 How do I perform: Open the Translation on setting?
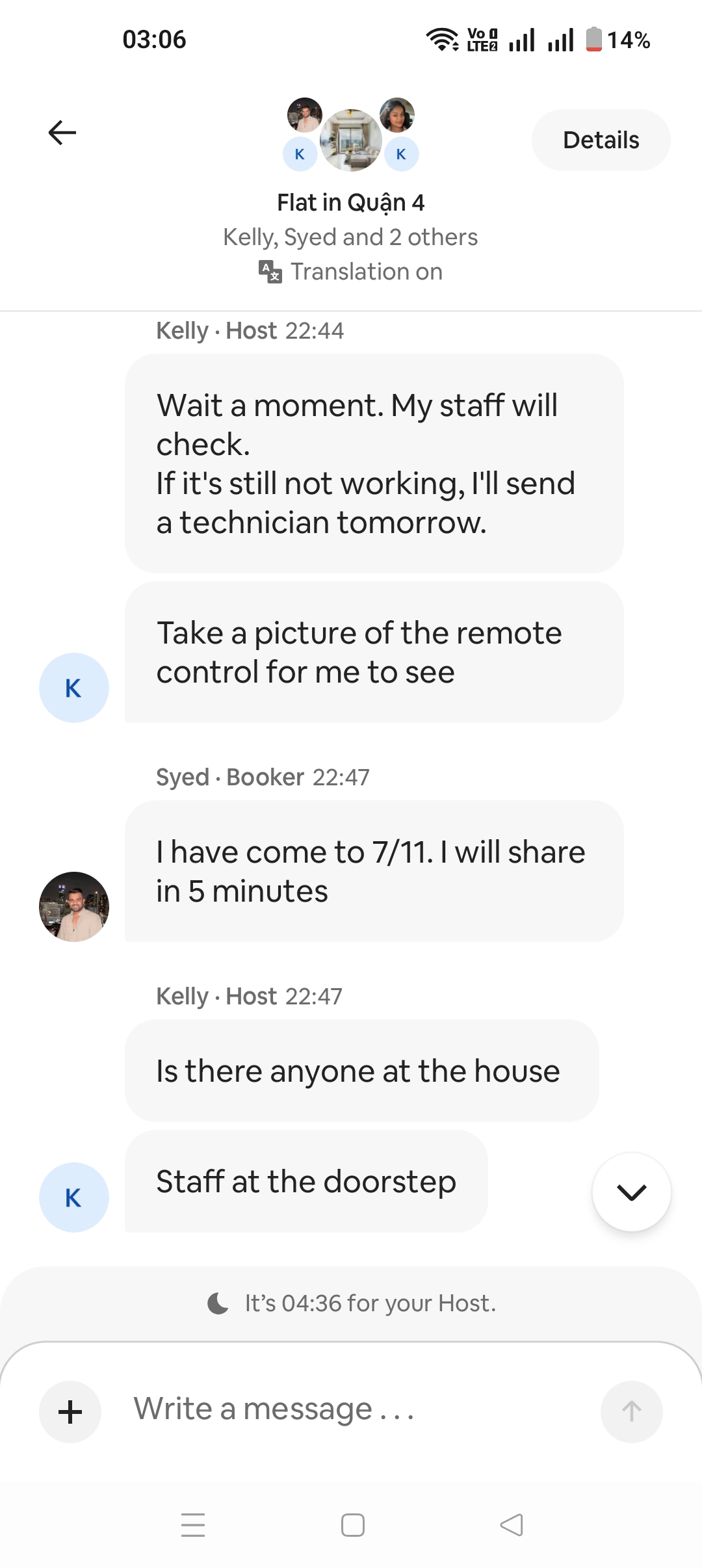point(351,271)
